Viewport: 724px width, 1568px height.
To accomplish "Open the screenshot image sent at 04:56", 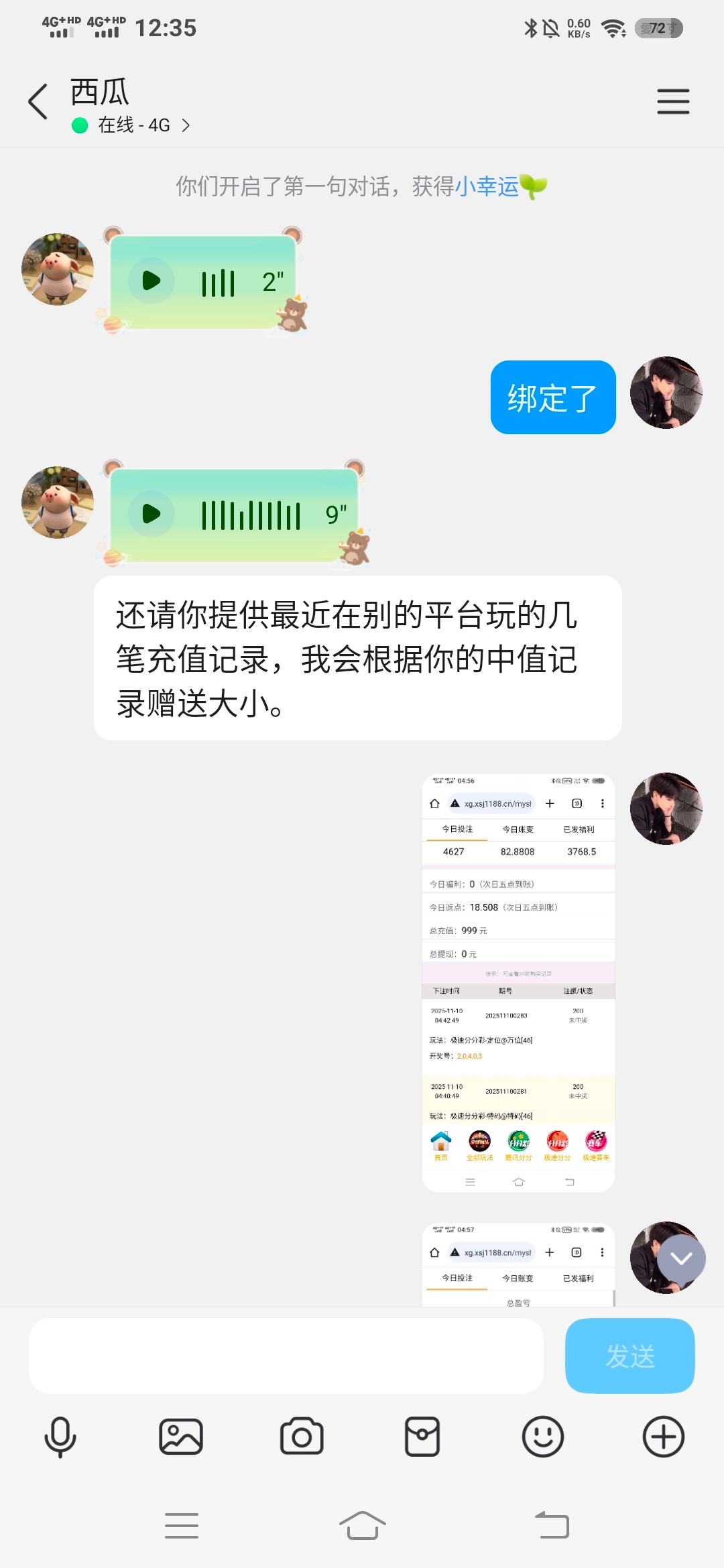I will pyautogui.click(x=518, y=982).
